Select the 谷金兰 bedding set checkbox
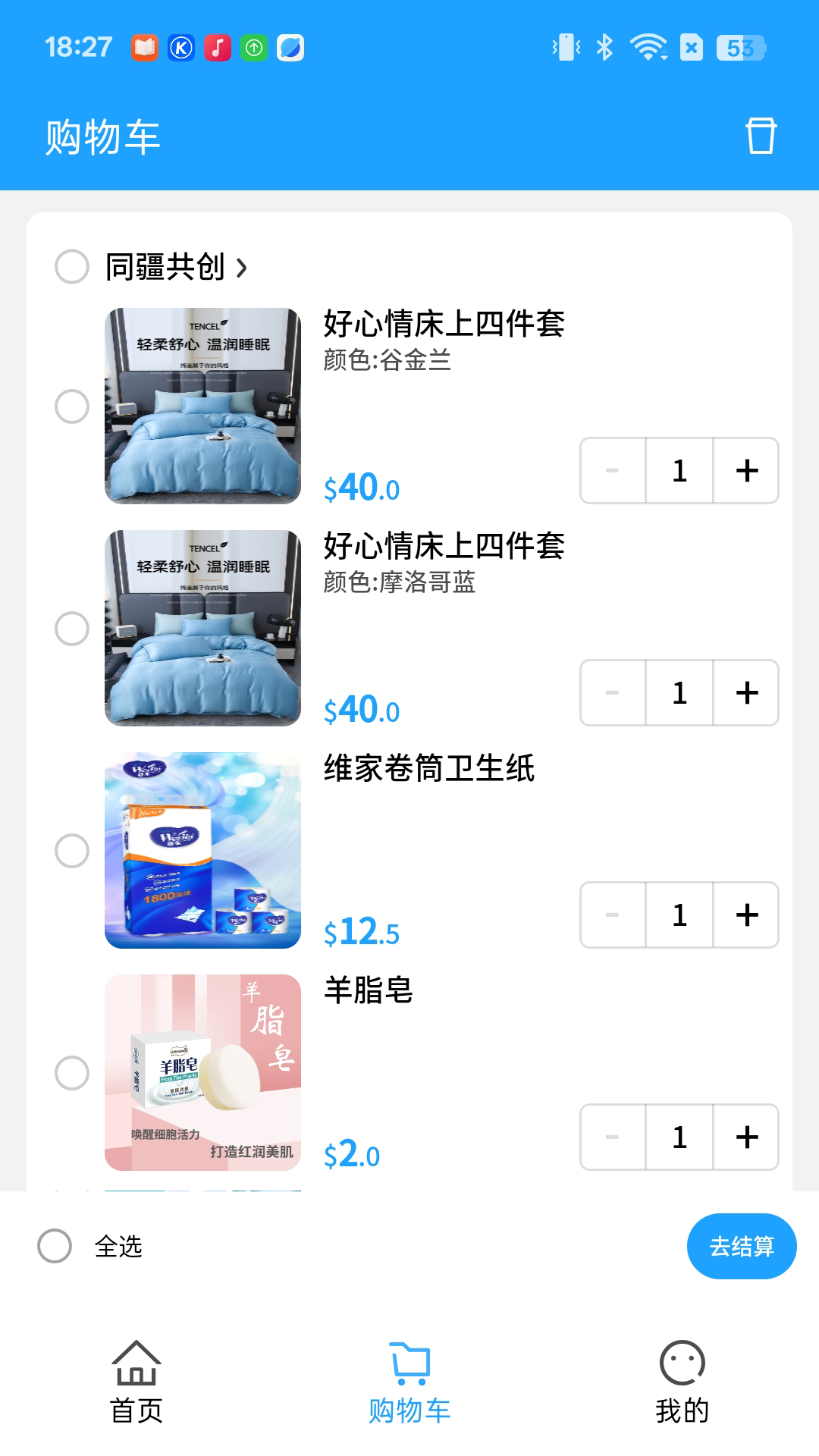 [72, 406]
